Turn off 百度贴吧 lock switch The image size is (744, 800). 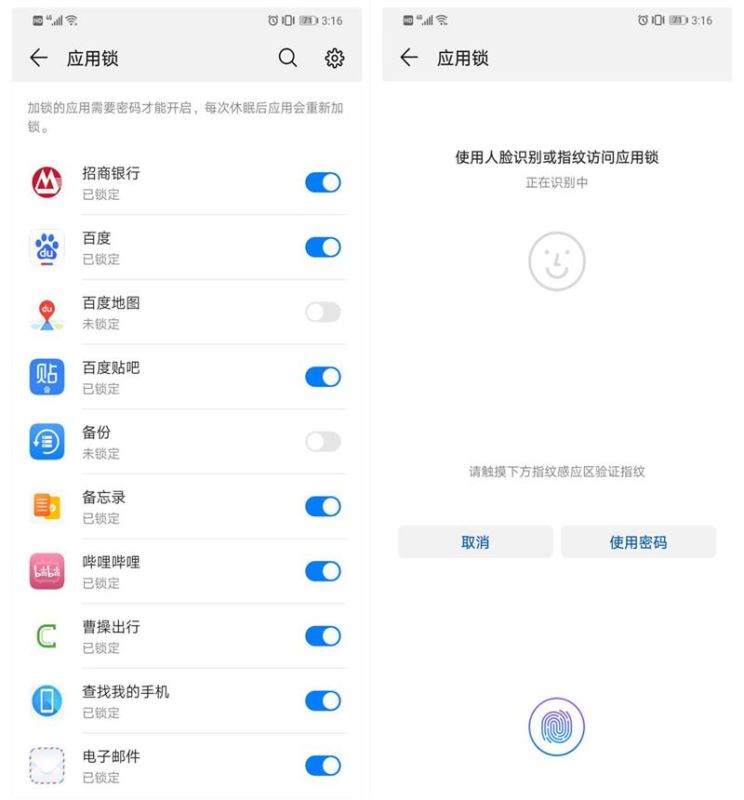(x=322, y=377)
